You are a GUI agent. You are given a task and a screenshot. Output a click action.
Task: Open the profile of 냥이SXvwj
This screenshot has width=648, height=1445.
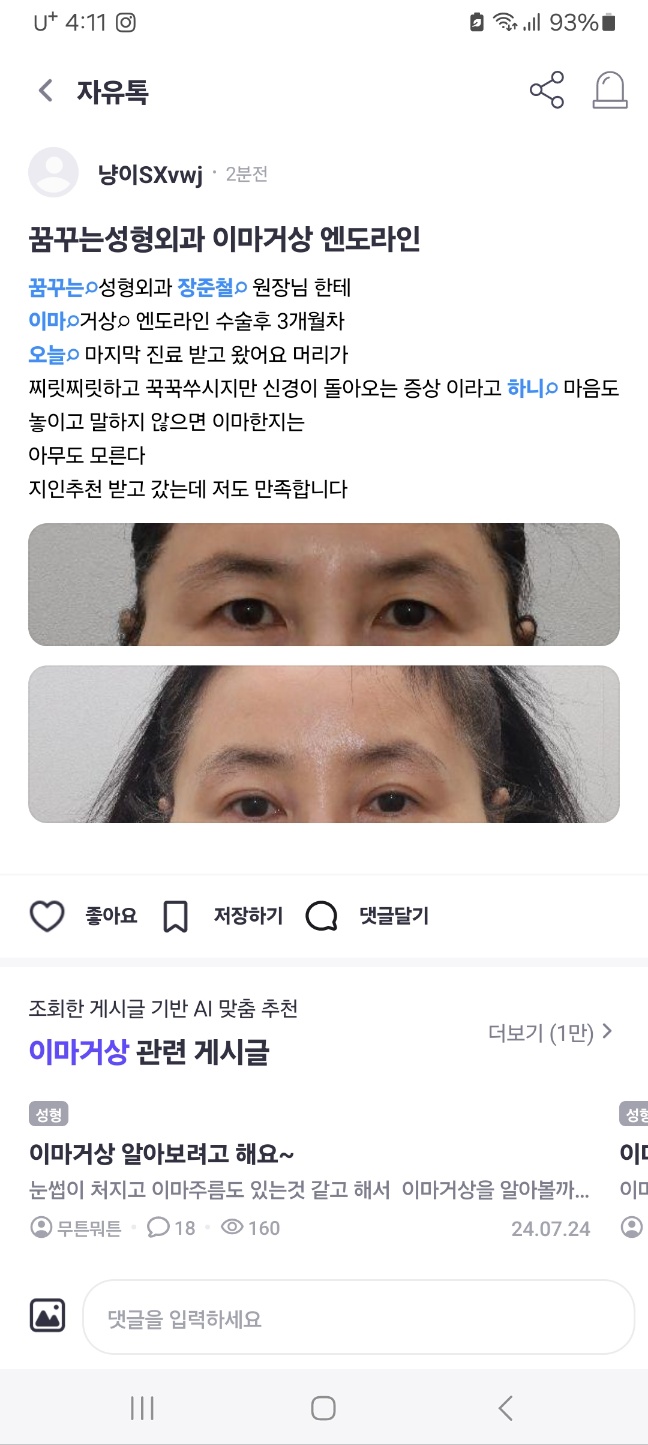point(150,175)
